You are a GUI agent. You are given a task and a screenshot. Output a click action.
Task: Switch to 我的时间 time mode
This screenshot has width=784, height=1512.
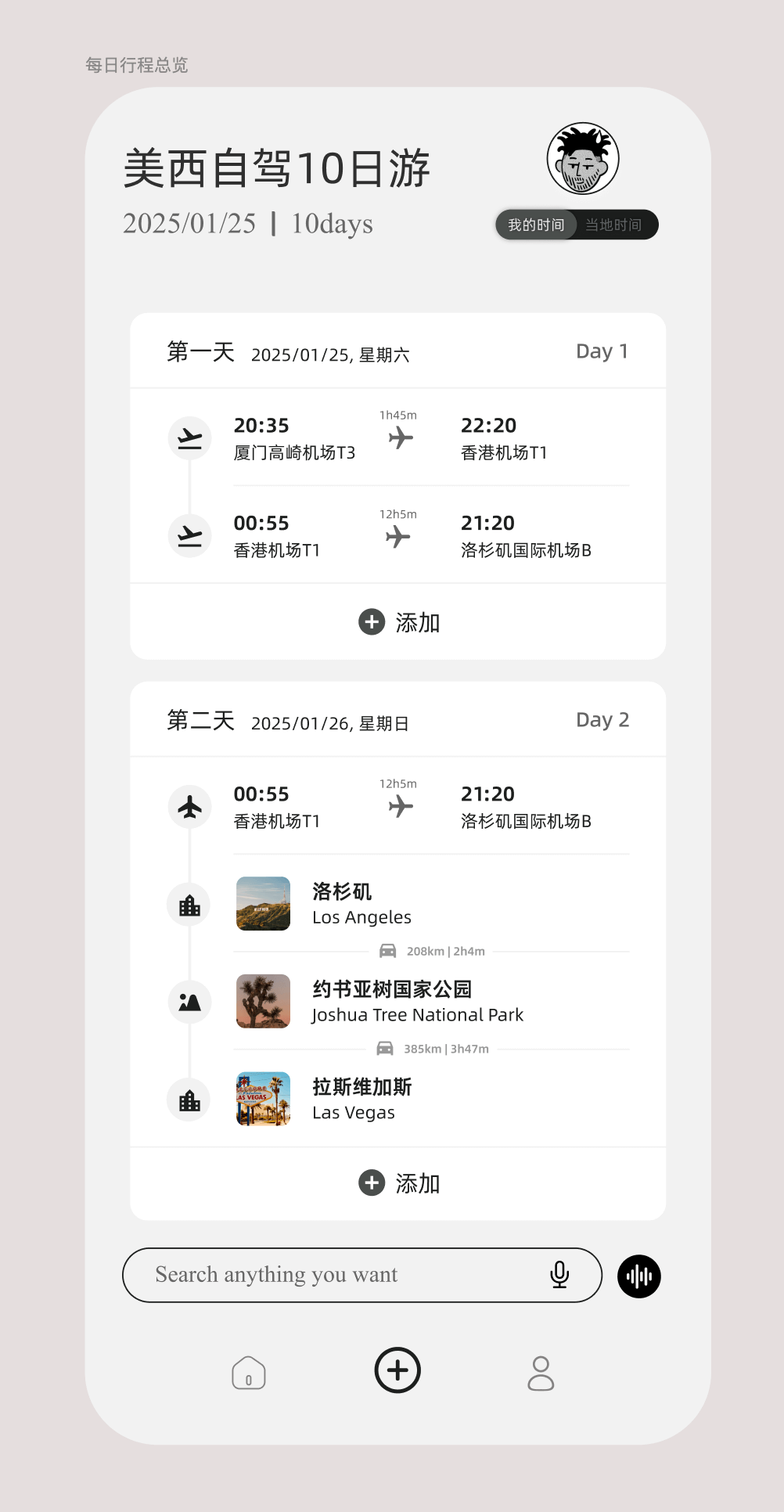(x=536, y=225)
